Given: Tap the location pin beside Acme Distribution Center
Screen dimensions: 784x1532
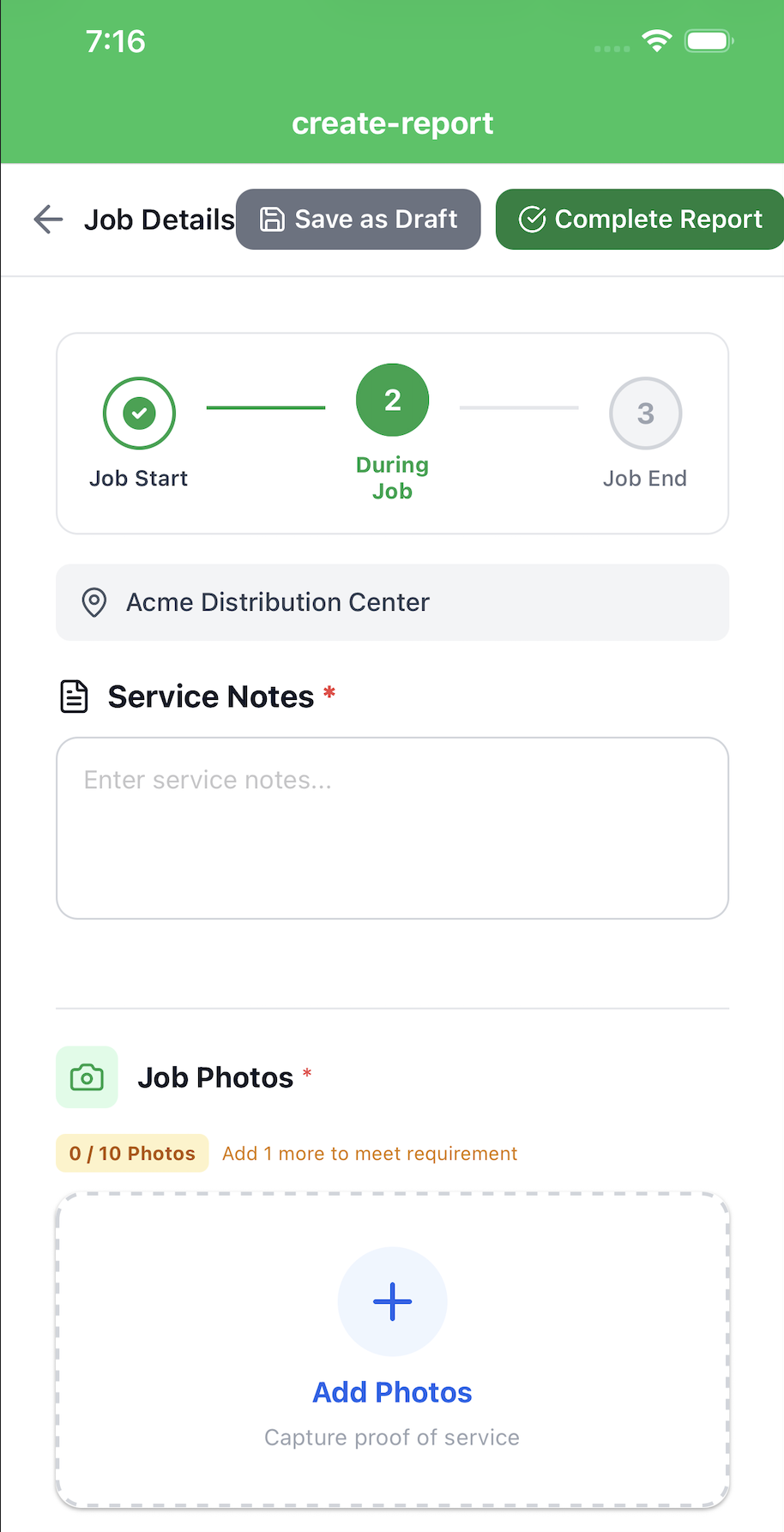Looking at the screenshot, I should (93, 602).
